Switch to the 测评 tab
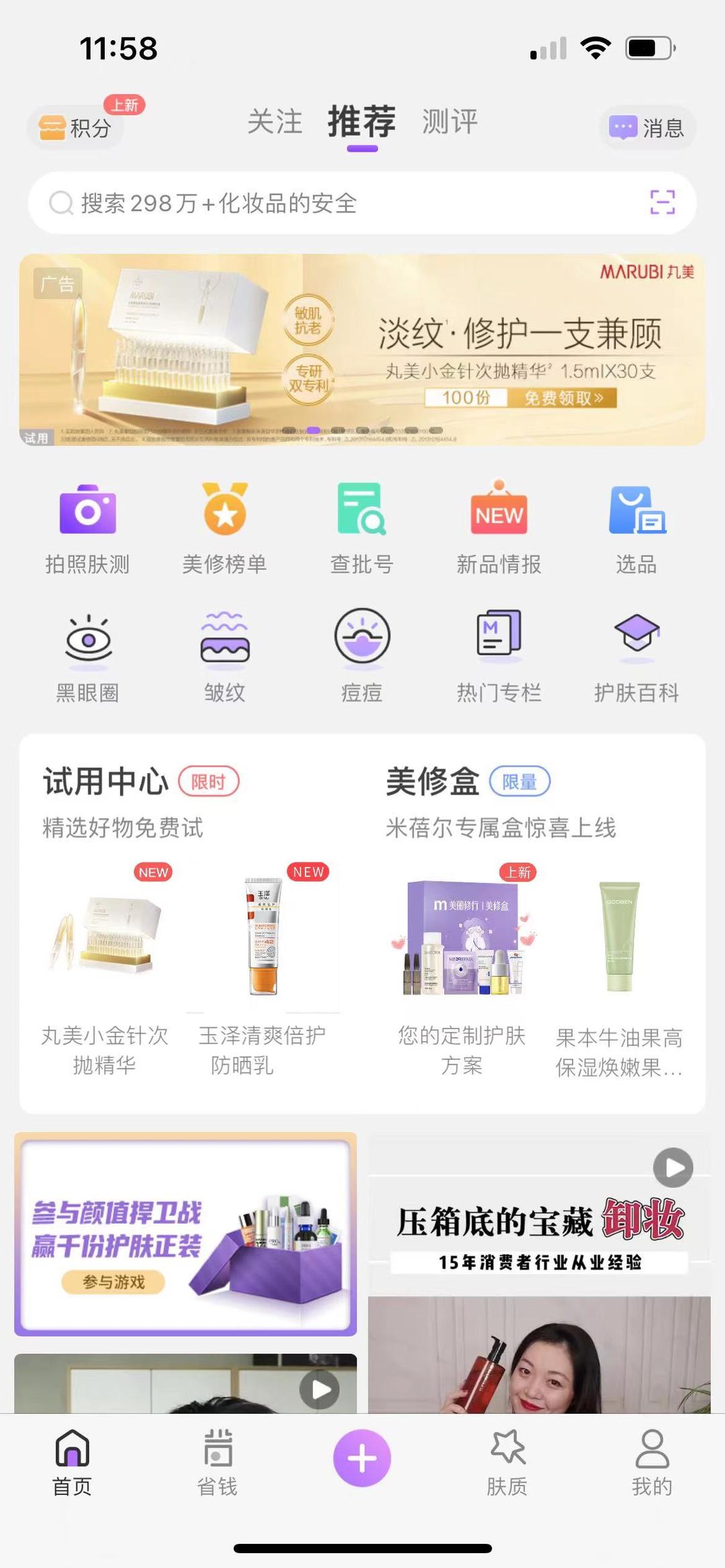Image resolution: width=725 pixels, height=1568 pixels. pos(448,121)
